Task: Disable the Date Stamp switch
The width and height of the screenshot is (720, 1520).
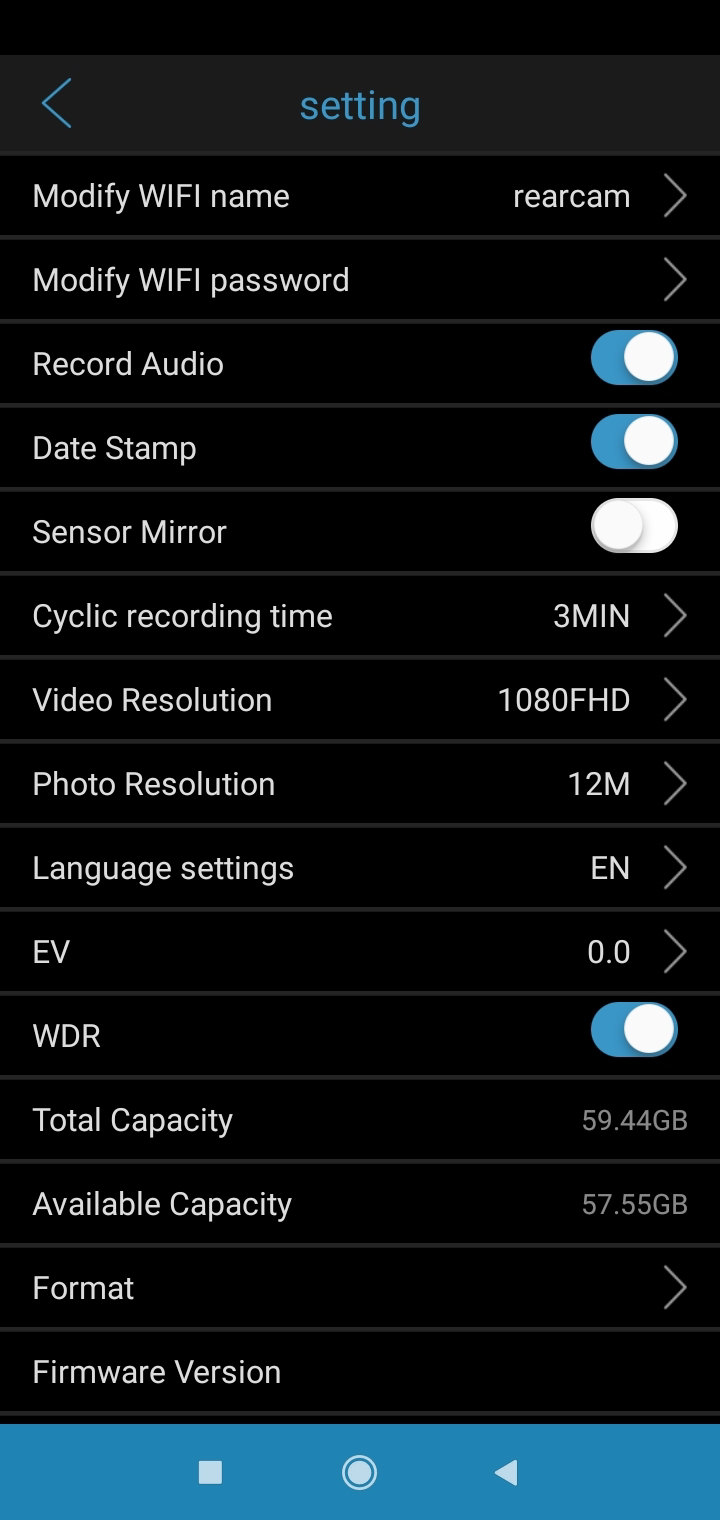Action: [x=634, y=443]
